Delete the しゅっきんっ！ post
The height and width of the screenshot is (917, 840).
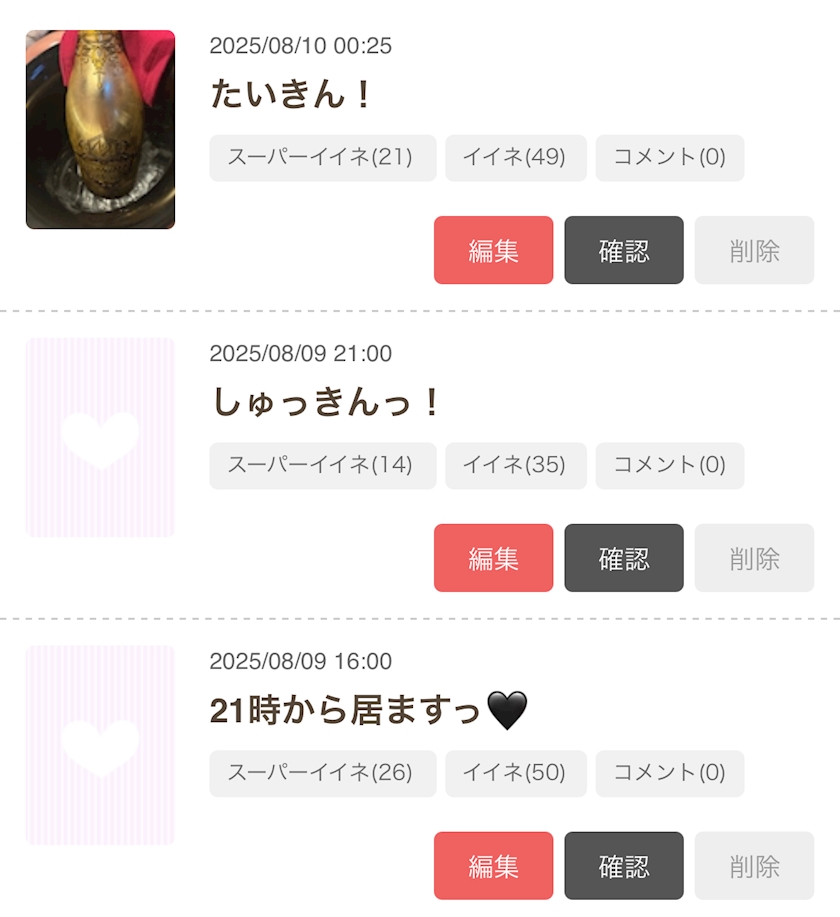click(x=754, y=557)
